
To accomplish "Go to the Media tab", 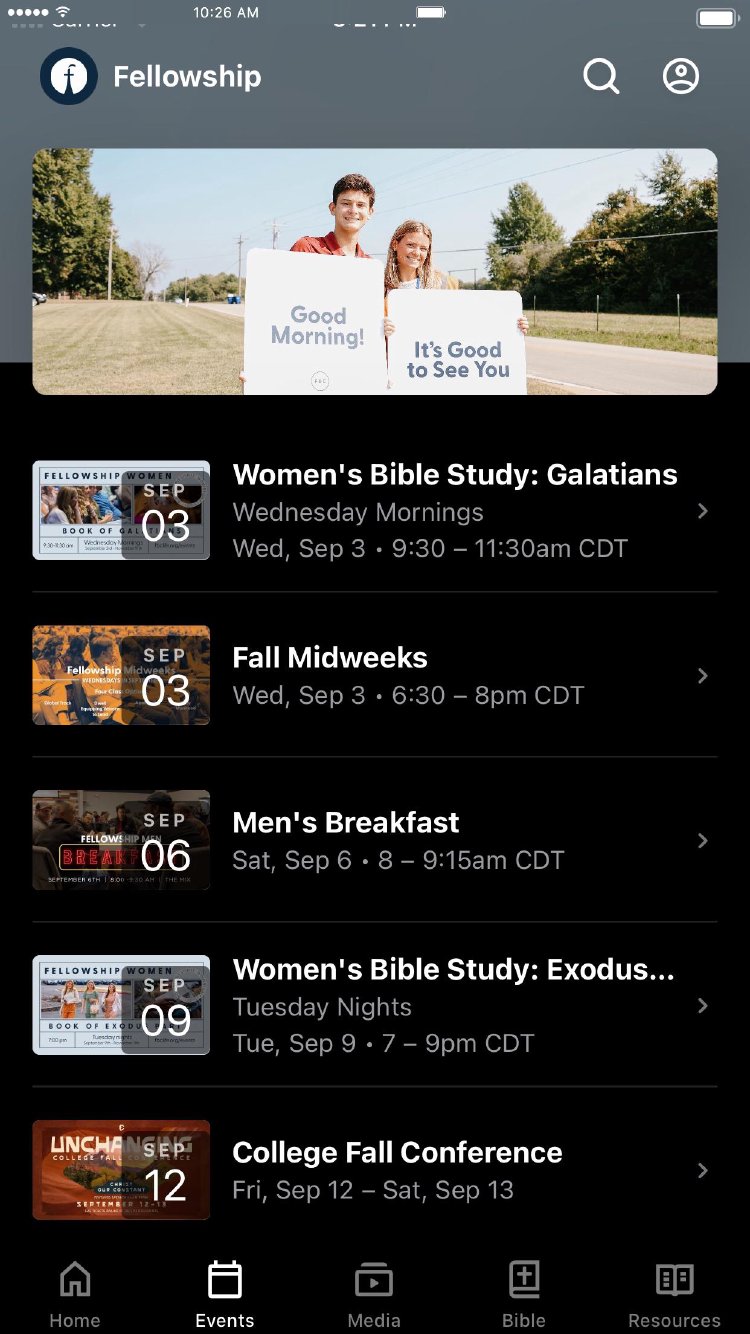I will coord(374,1294).
